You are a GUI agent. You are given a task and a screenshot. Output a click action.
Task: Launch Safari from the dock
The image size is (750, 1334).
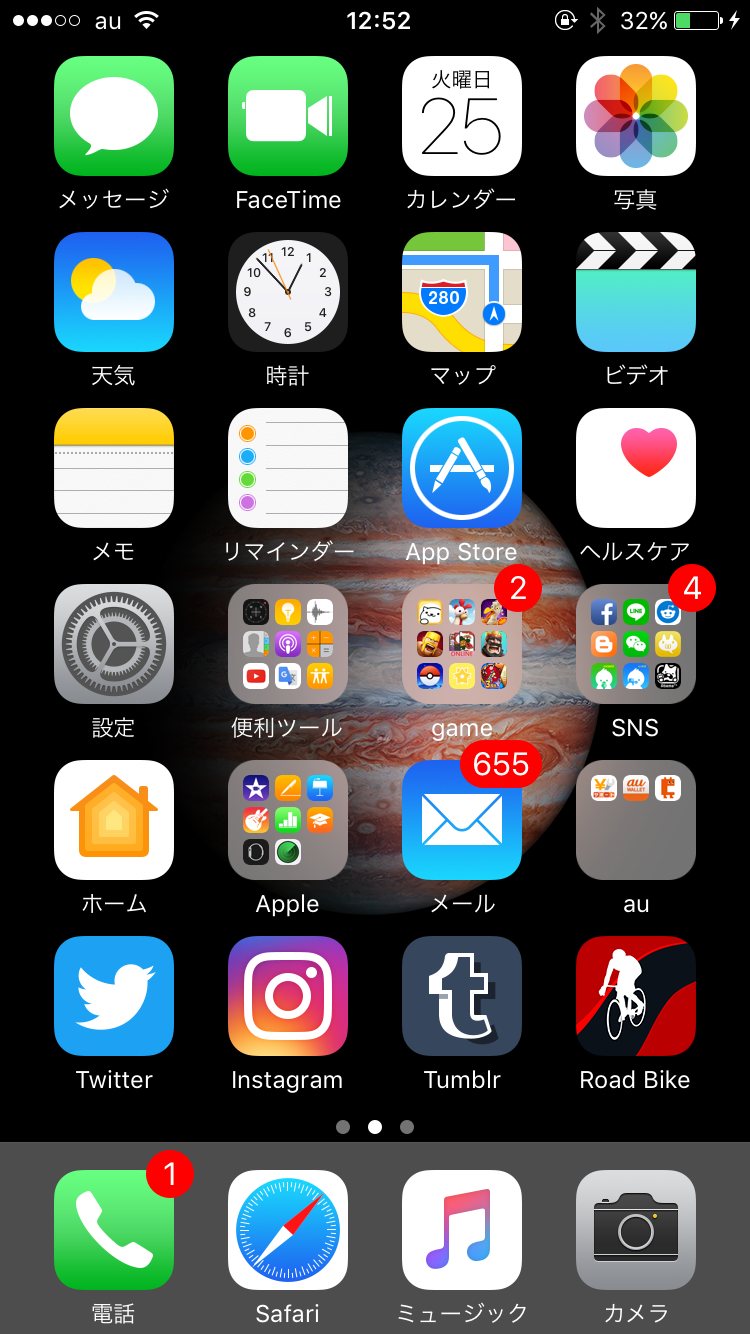(288, 1230)
